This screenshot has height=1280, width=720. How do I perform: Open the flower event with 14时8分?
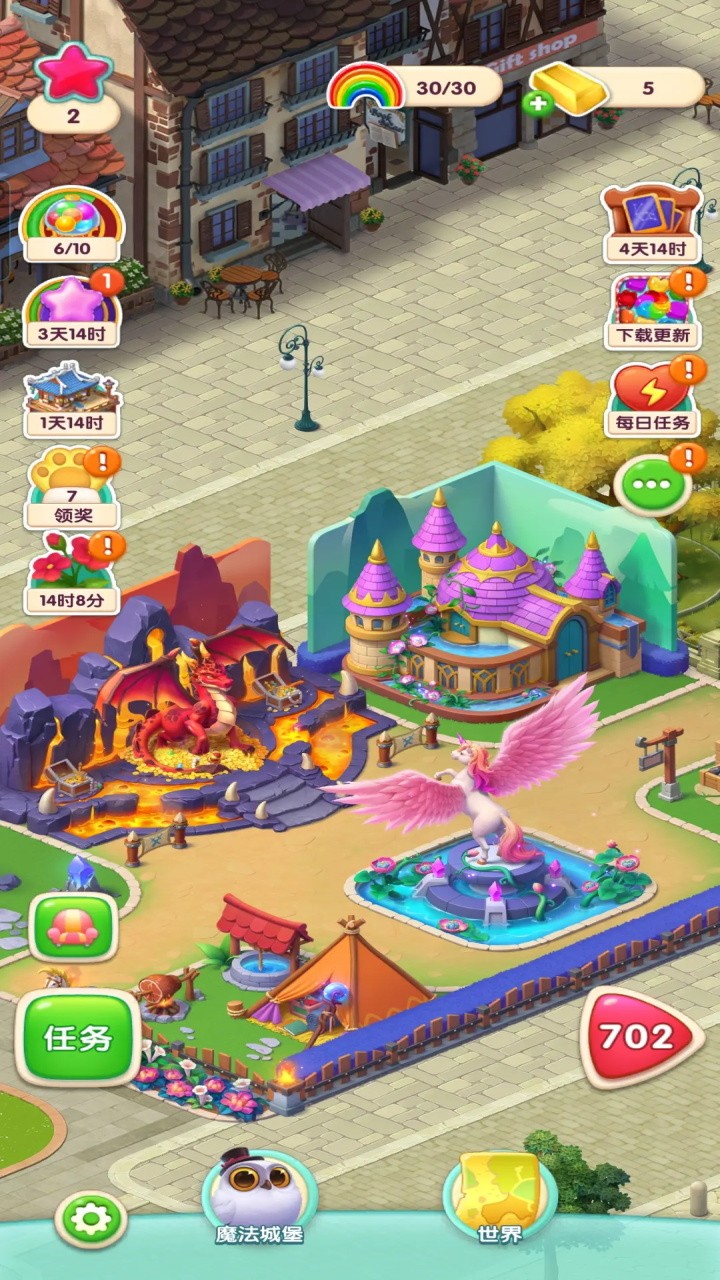(72, 573)
